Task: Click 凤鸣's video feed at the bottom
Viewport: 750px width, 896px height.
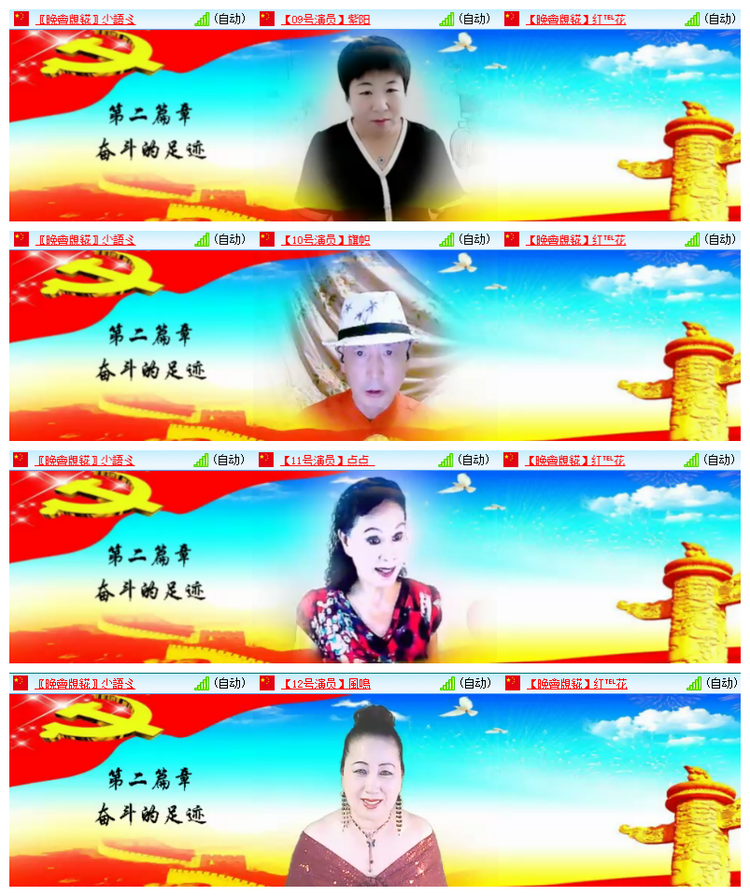Action: pos(375,795)
